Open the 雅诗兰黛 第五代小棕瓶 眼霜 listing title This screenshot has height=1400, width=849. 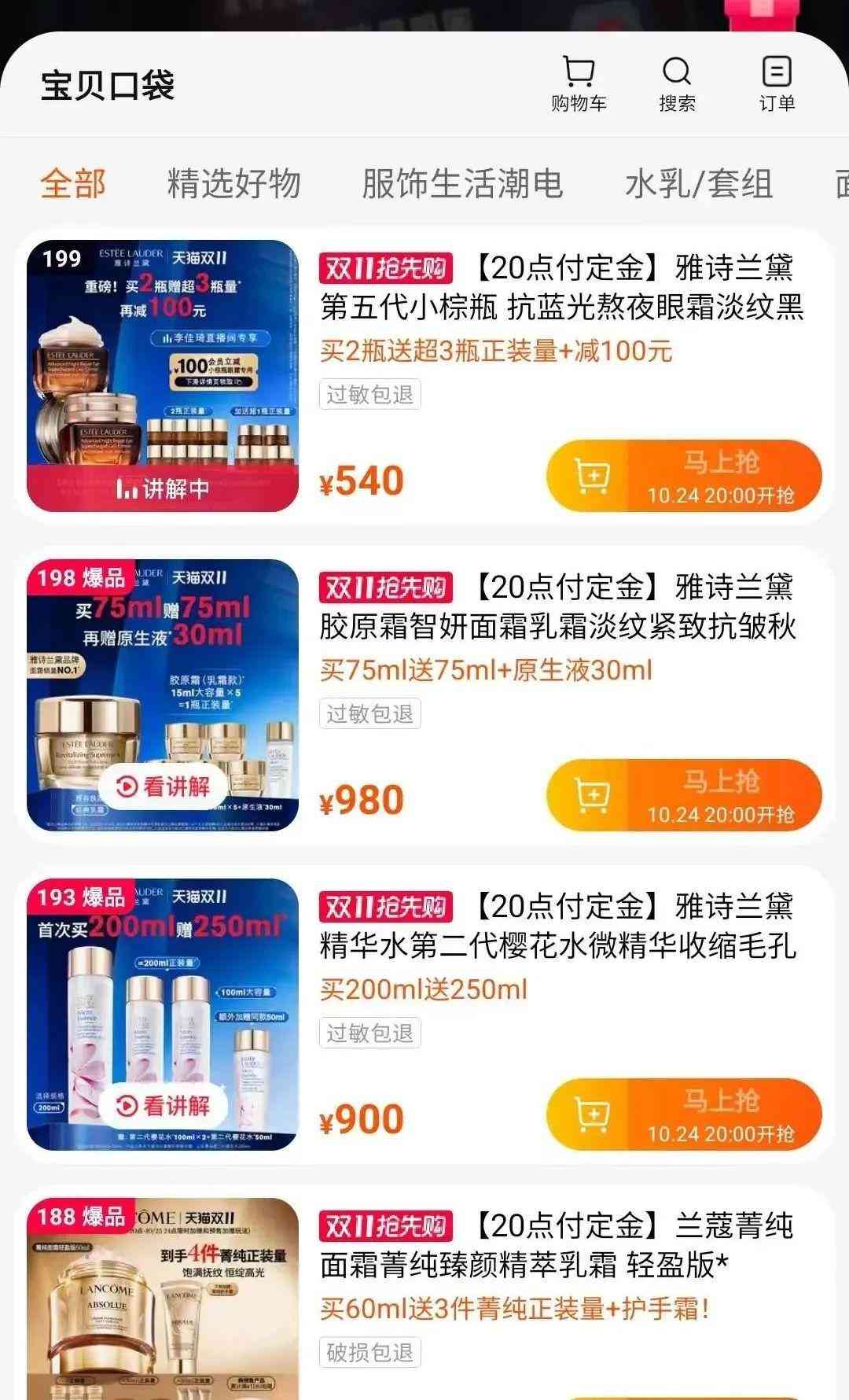(561, 288)
